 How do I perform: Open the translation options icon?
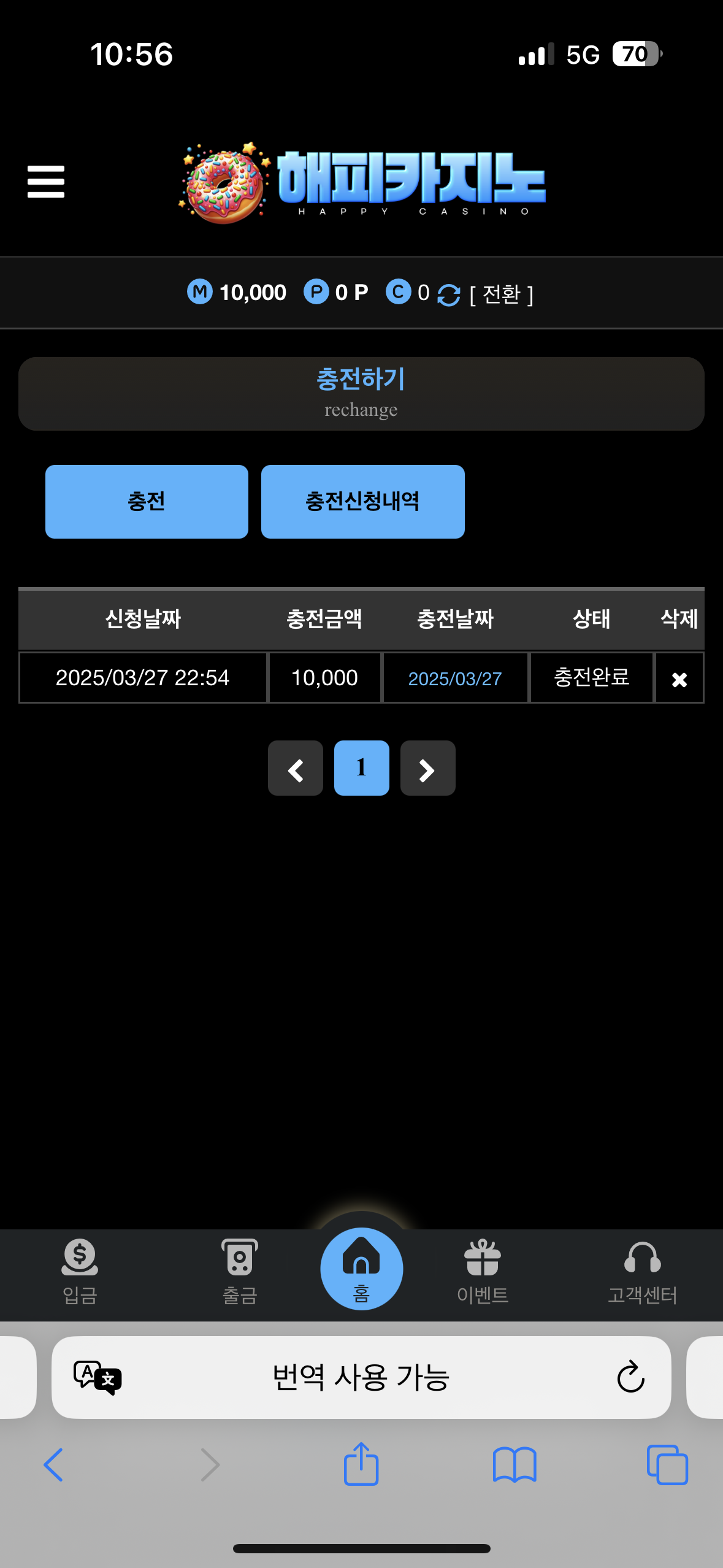tap(98, 1377)
